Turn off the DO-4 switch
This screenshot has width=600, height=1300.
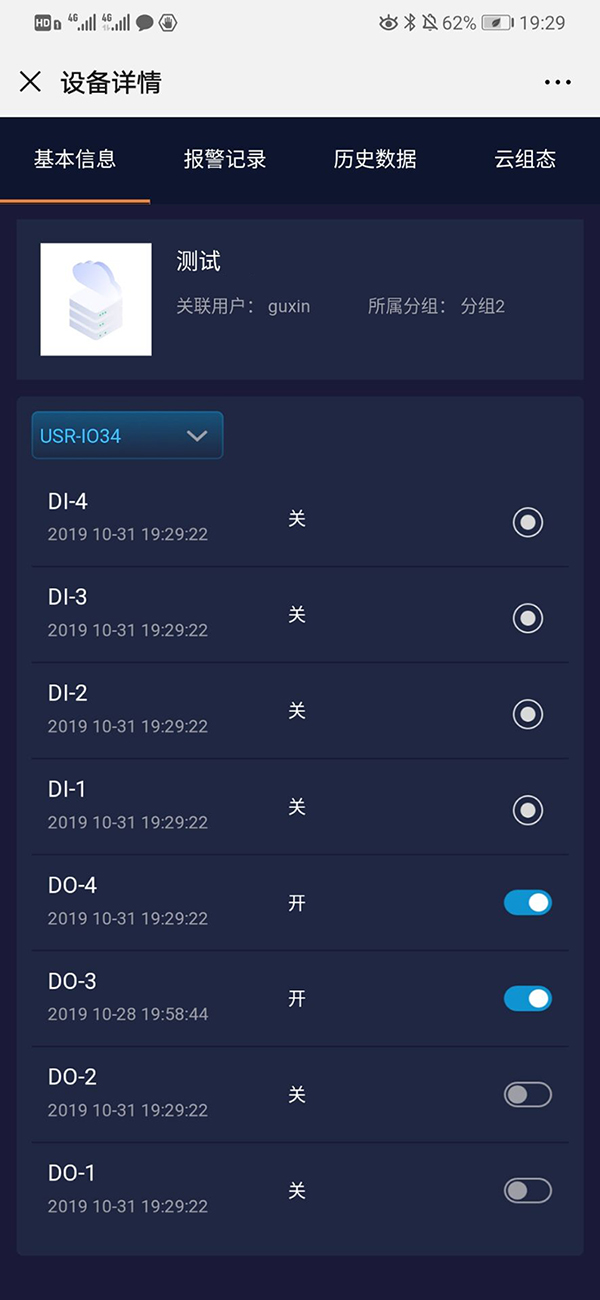coord(528,903)
